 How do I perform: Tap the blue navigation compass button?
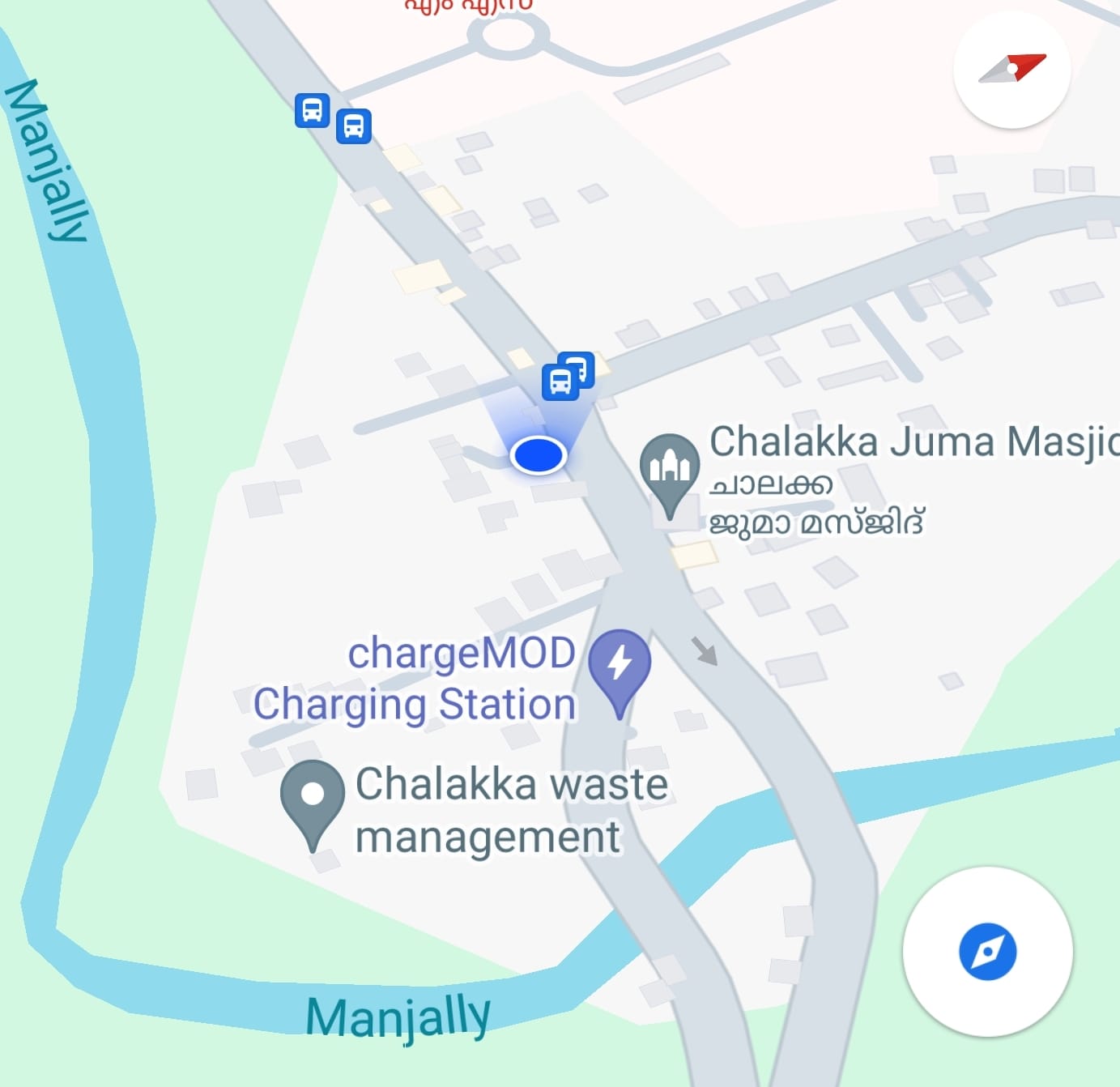coord(987,951)
